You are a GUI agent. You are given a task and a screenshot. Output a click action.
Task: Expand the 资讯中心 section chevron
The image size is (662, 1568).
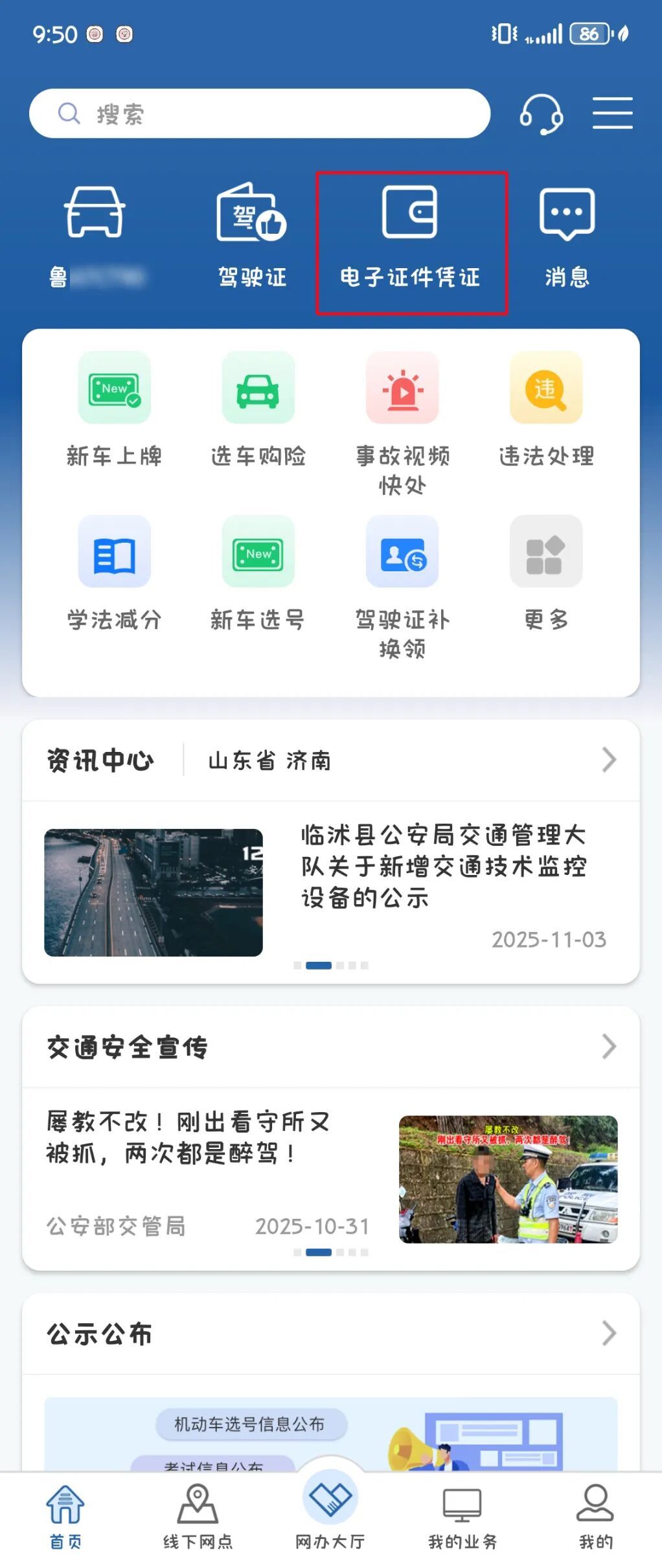608,760
